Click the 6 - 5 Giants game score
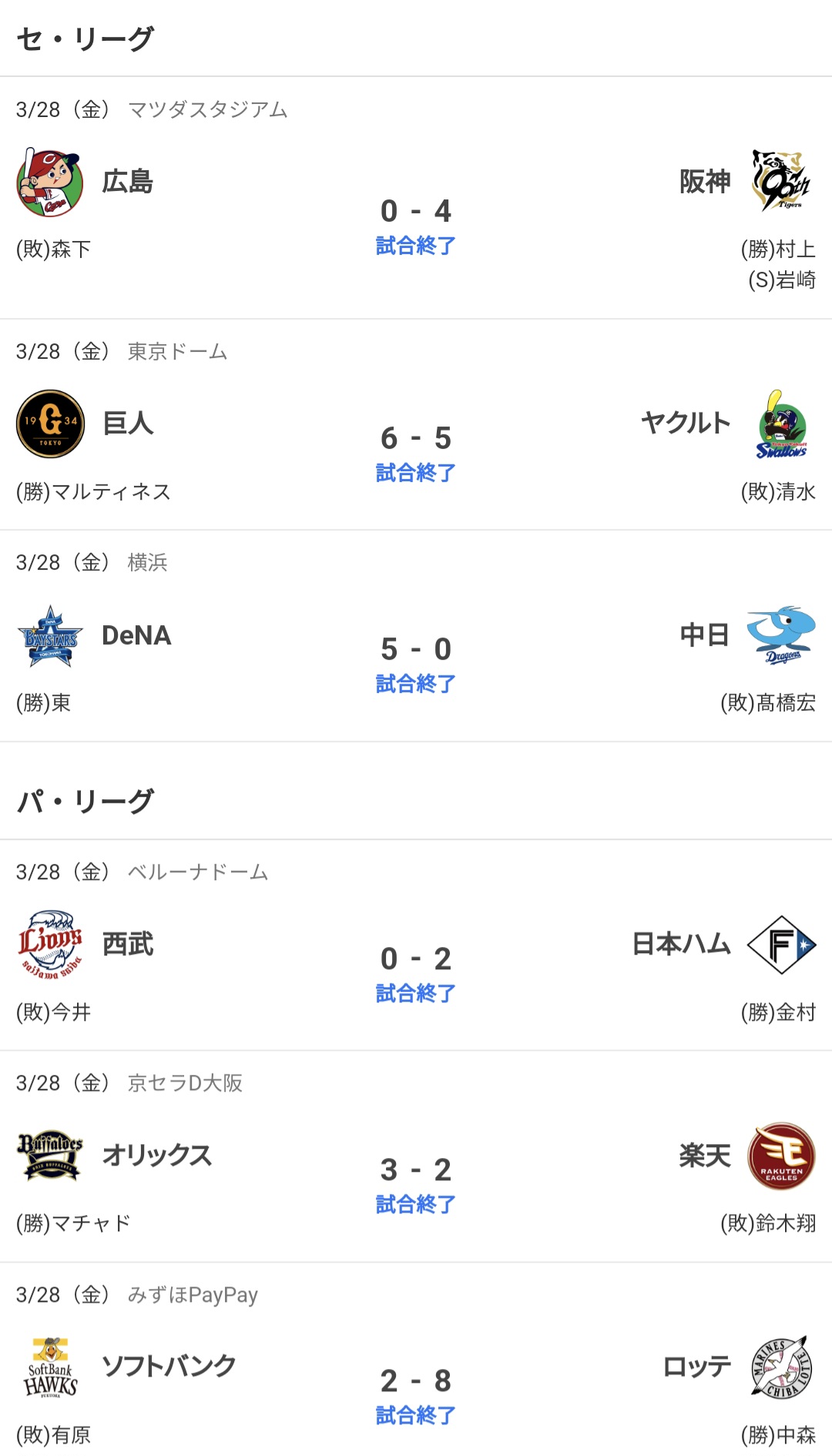 [415, 440]
